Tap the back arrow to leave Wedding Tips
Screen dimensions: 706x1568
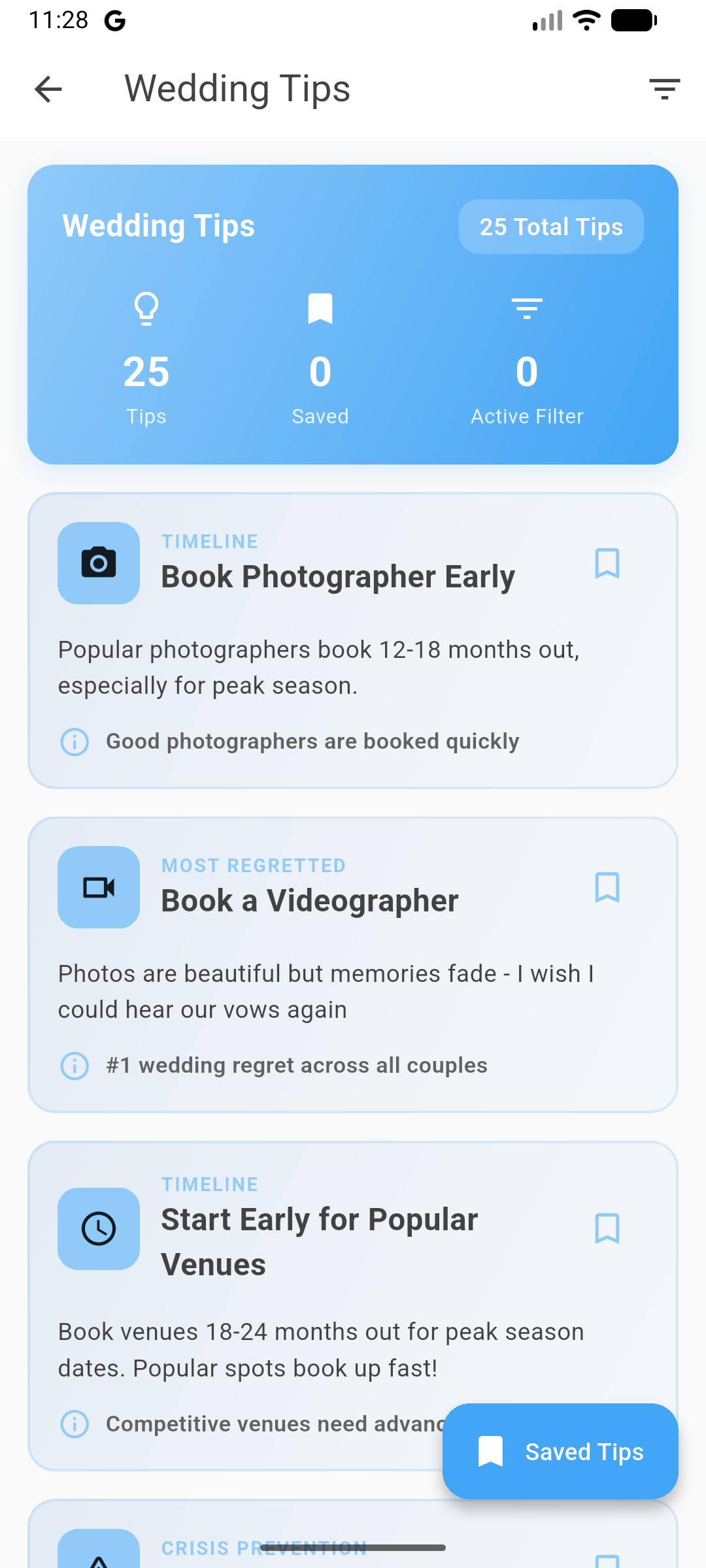point(48,89)
